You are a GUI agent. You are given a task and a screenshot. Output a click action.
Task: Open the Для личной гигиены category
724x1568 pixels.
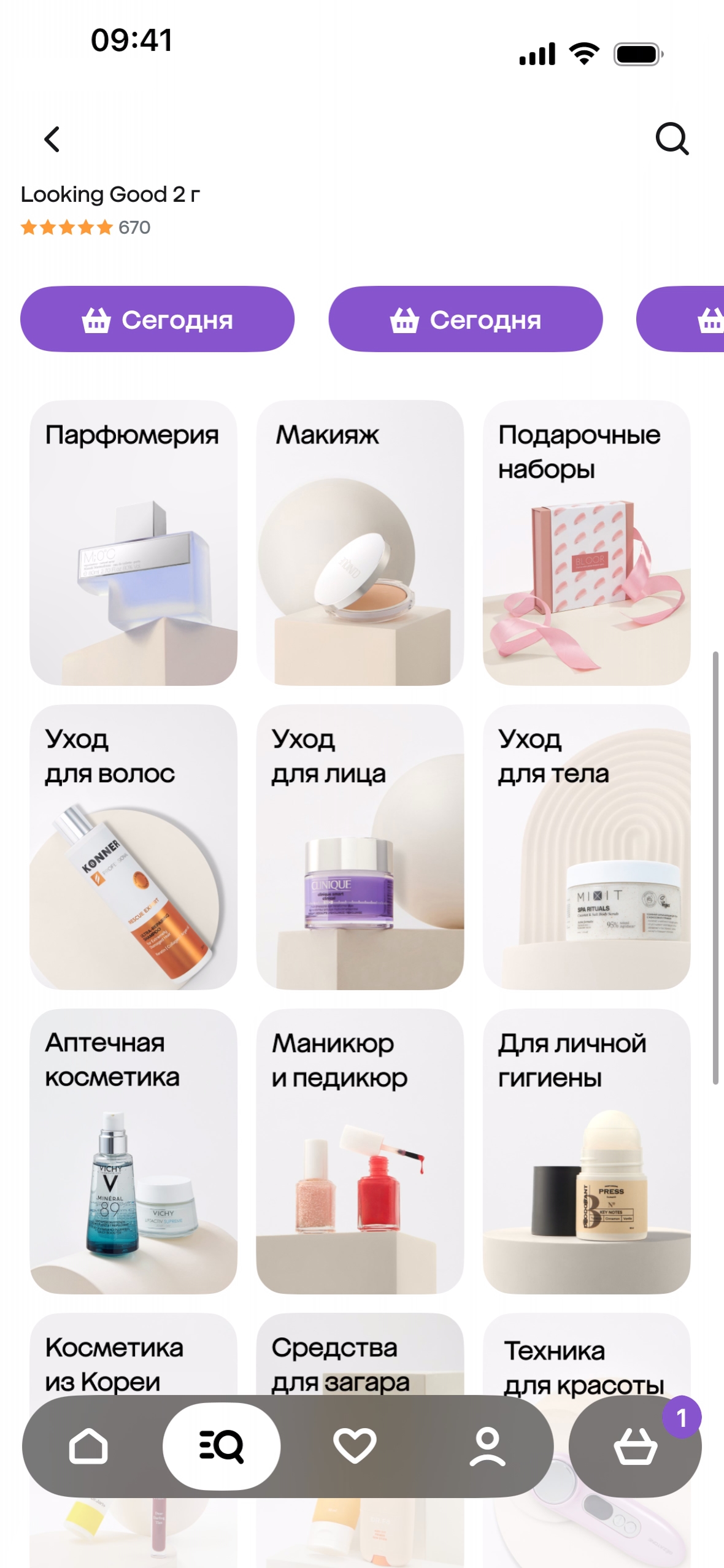click(x=586, y=1151)
